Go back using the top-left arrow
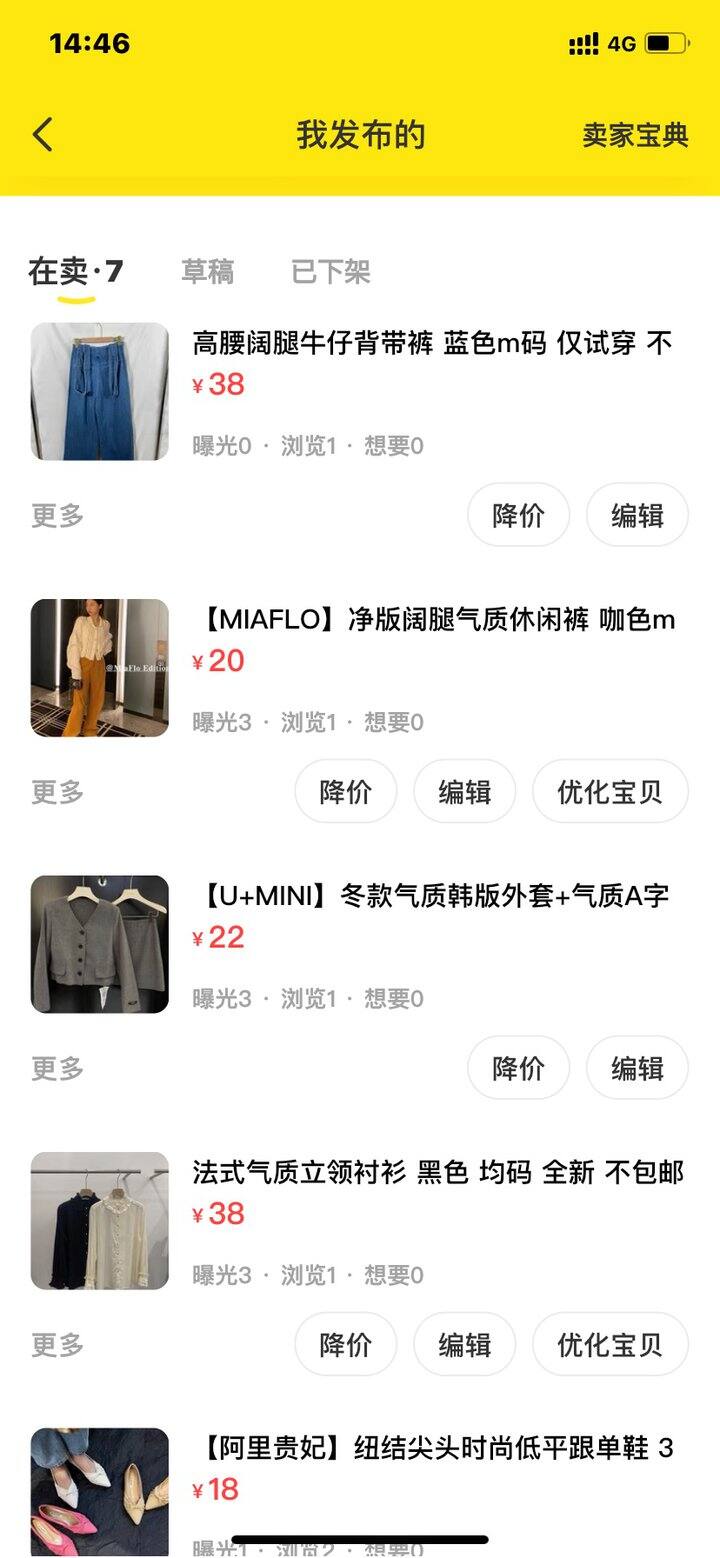The height and width of the screenshot is (1558, 720). coord(42,135)
